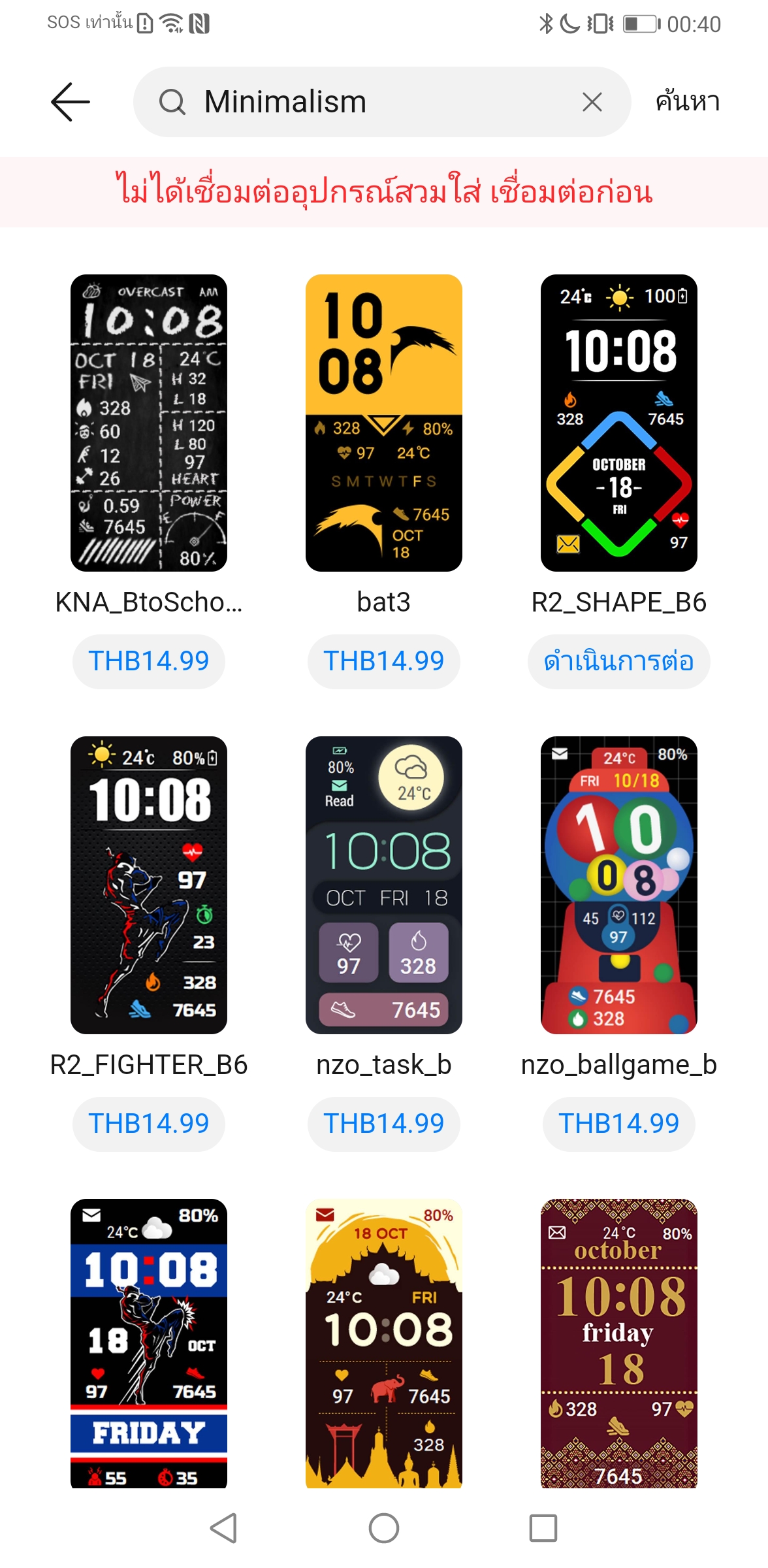Viewport: 768px width, 1568px height.
Task: Tap the ค้นหา search button
Action: pyautogui.click(x=687, y=102)
